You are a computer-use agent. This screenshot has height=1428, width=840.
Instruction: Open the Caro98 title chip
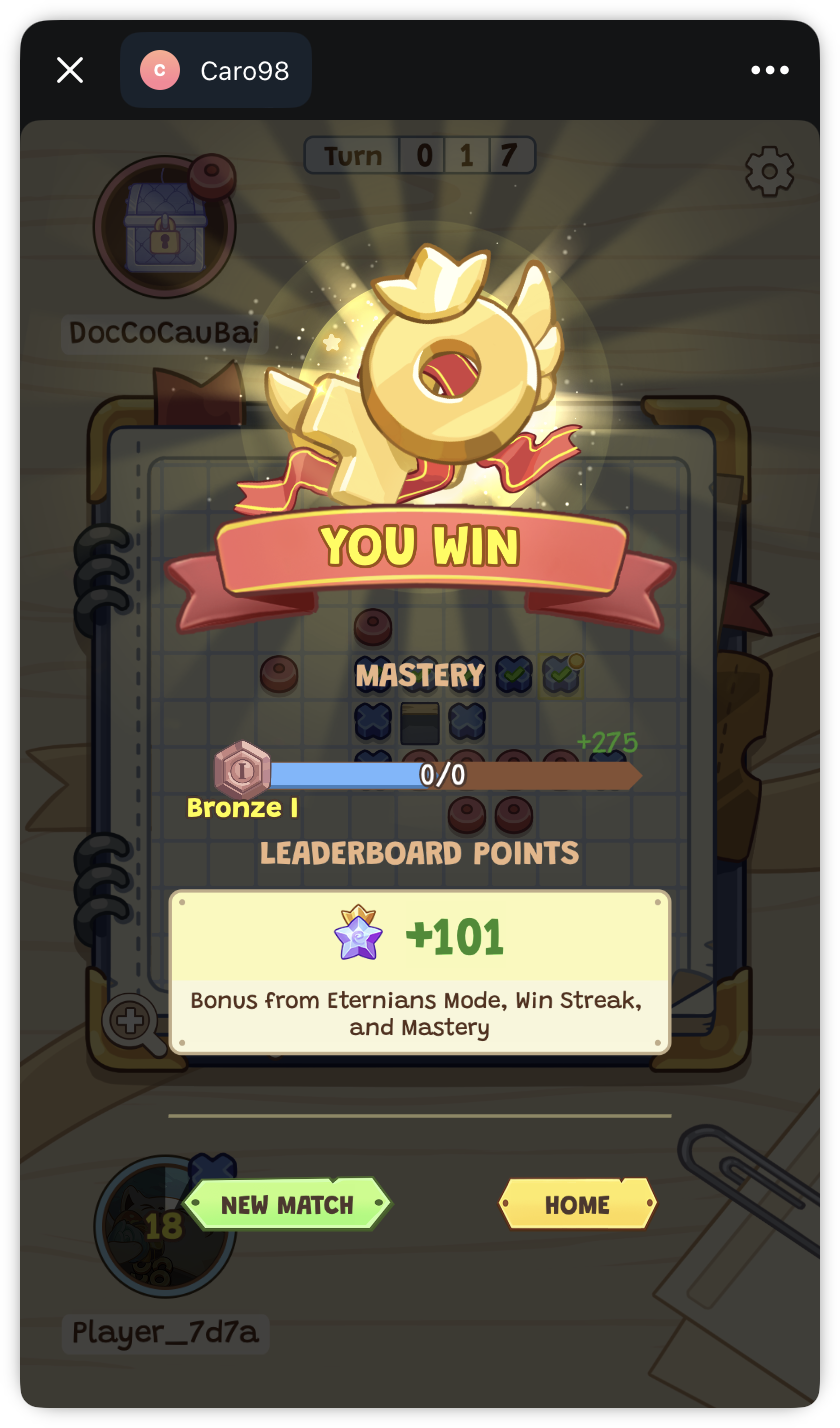coord(216,70)
